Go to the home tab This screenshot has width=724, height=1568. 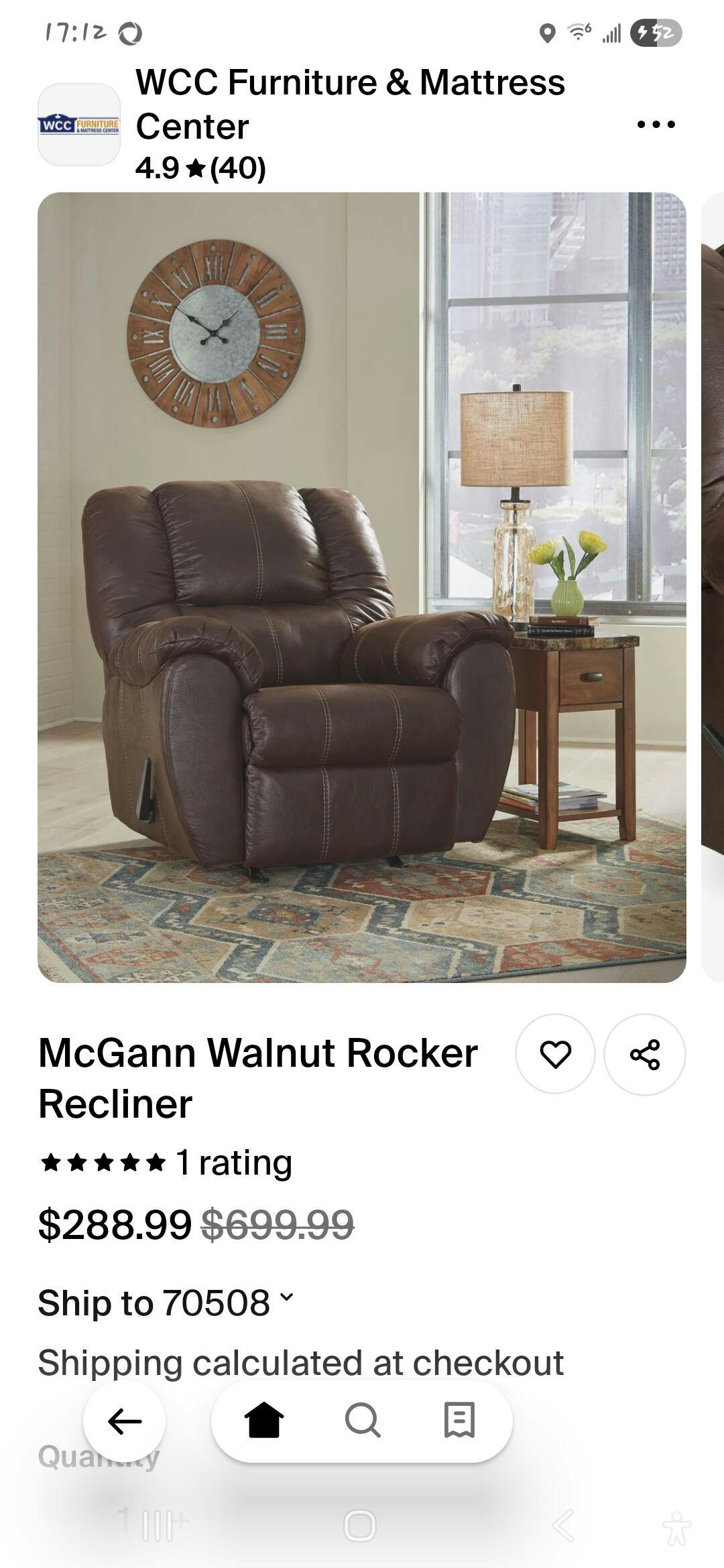click(264, 1421)
